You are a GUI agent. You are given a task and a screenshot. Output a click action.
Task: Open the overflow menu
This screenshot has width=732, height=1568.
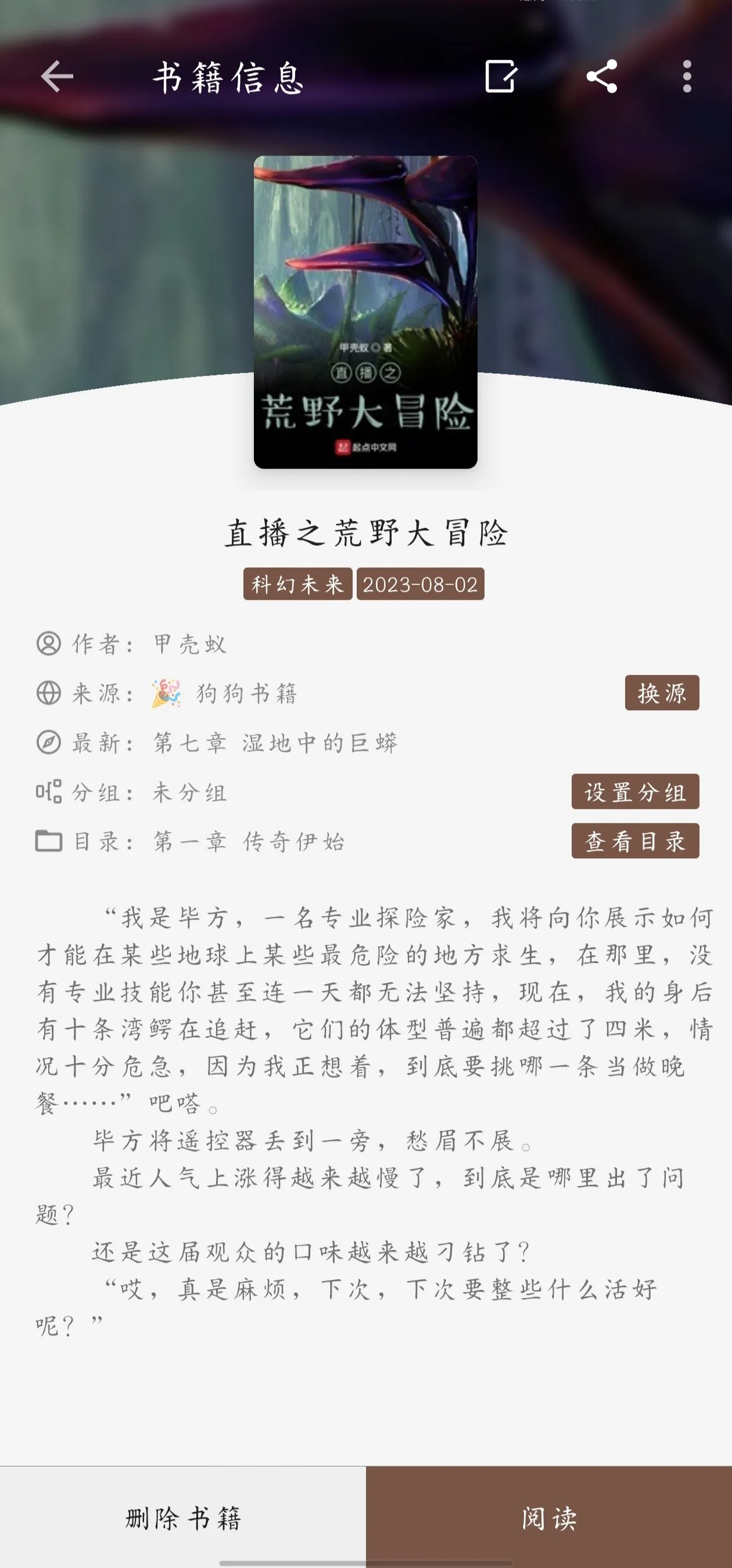[687, 77]
